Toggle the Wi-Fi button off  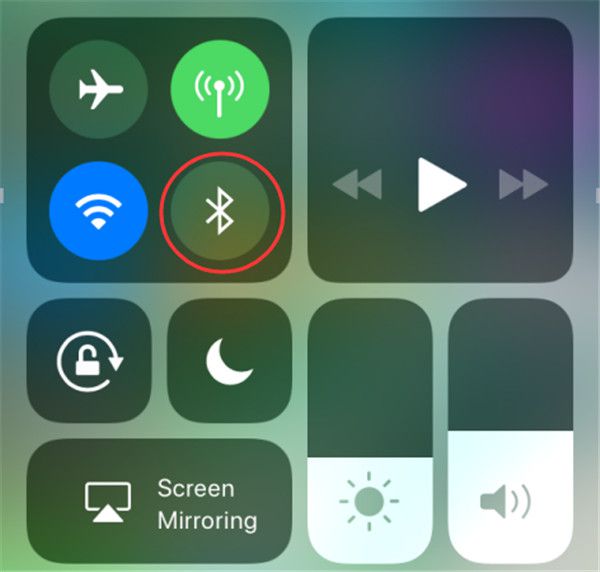(x=98, y=212)
